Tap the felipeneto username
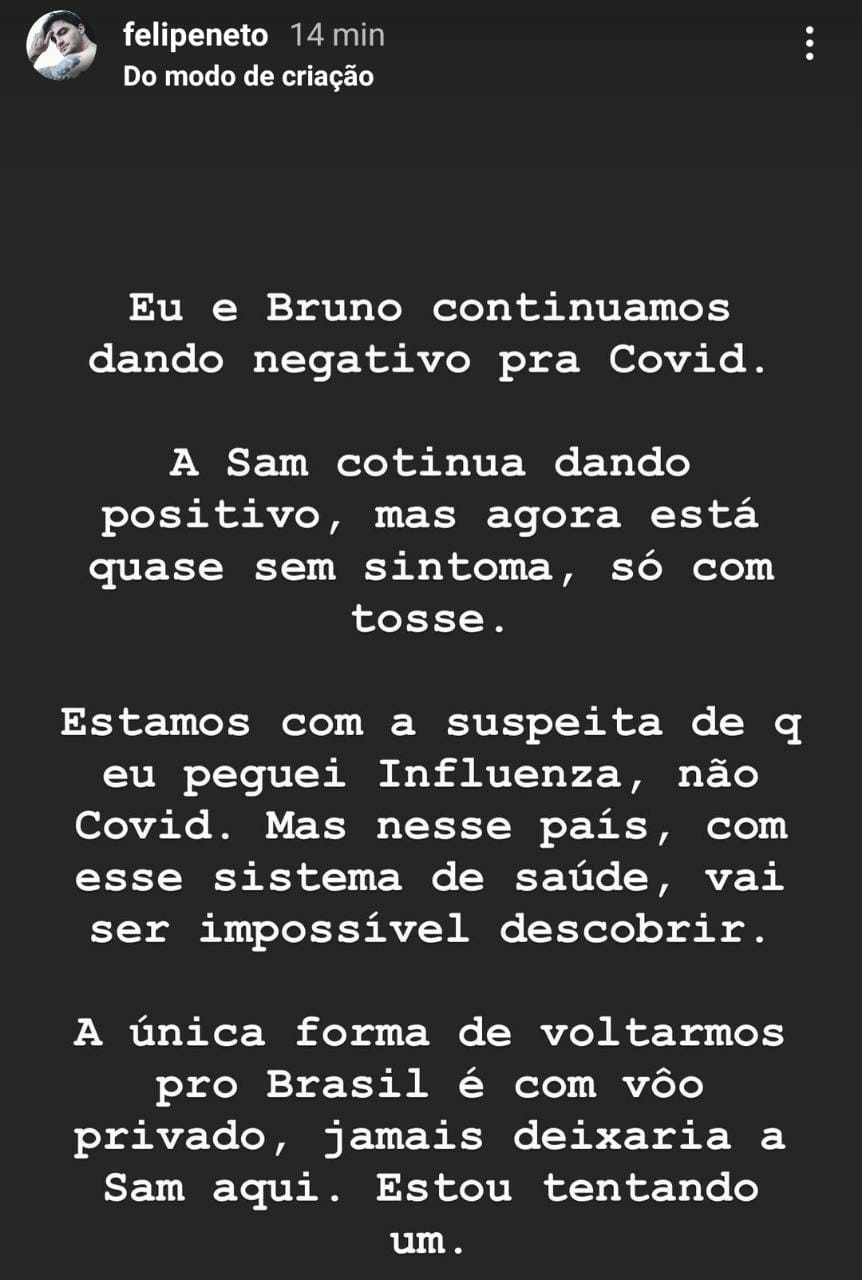The width and height of the screenshot is (862, 1280). click(196, 36)
